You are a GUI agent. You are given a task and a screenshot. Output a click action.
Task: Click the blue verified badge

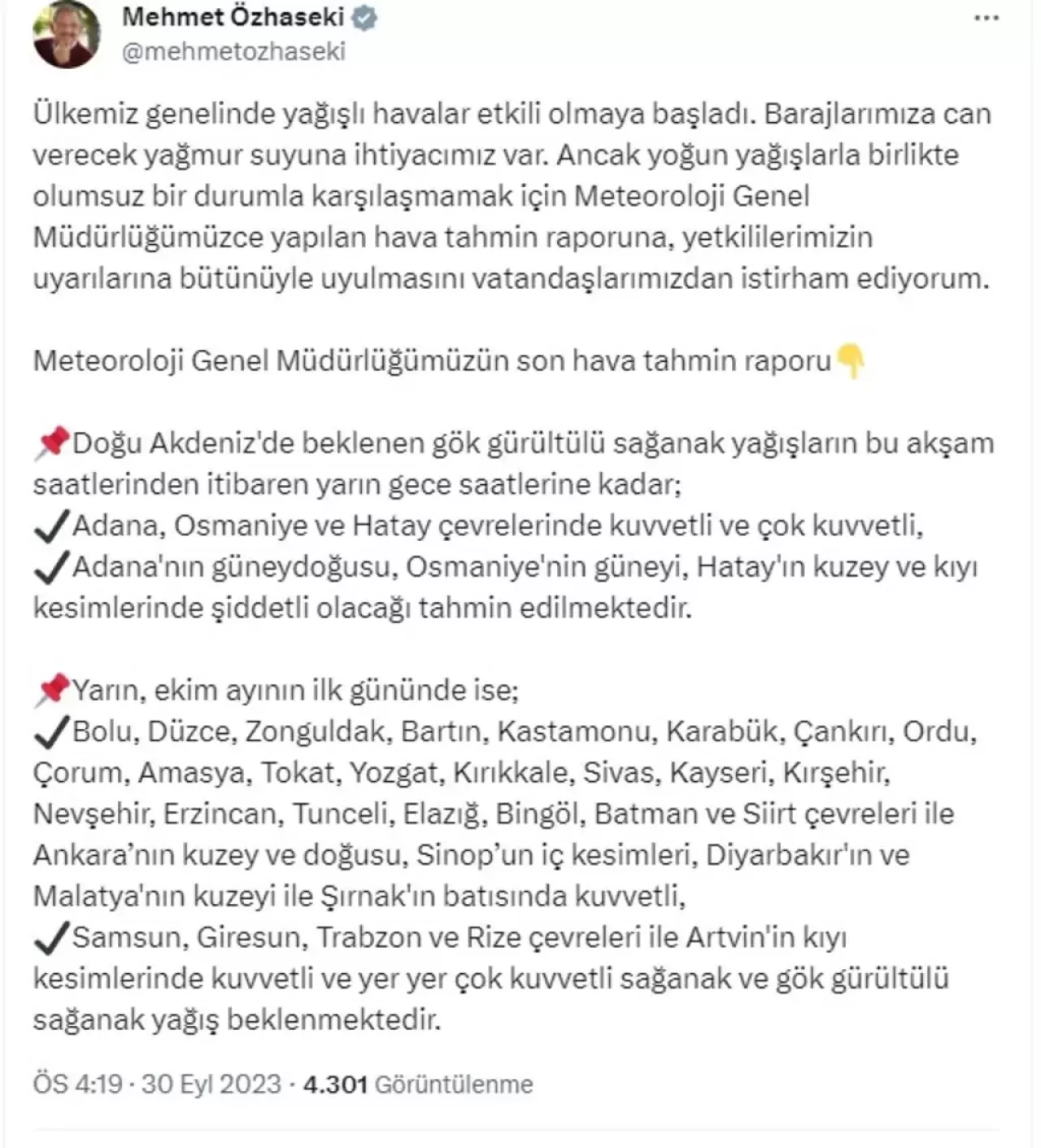[x=362, y=17]
